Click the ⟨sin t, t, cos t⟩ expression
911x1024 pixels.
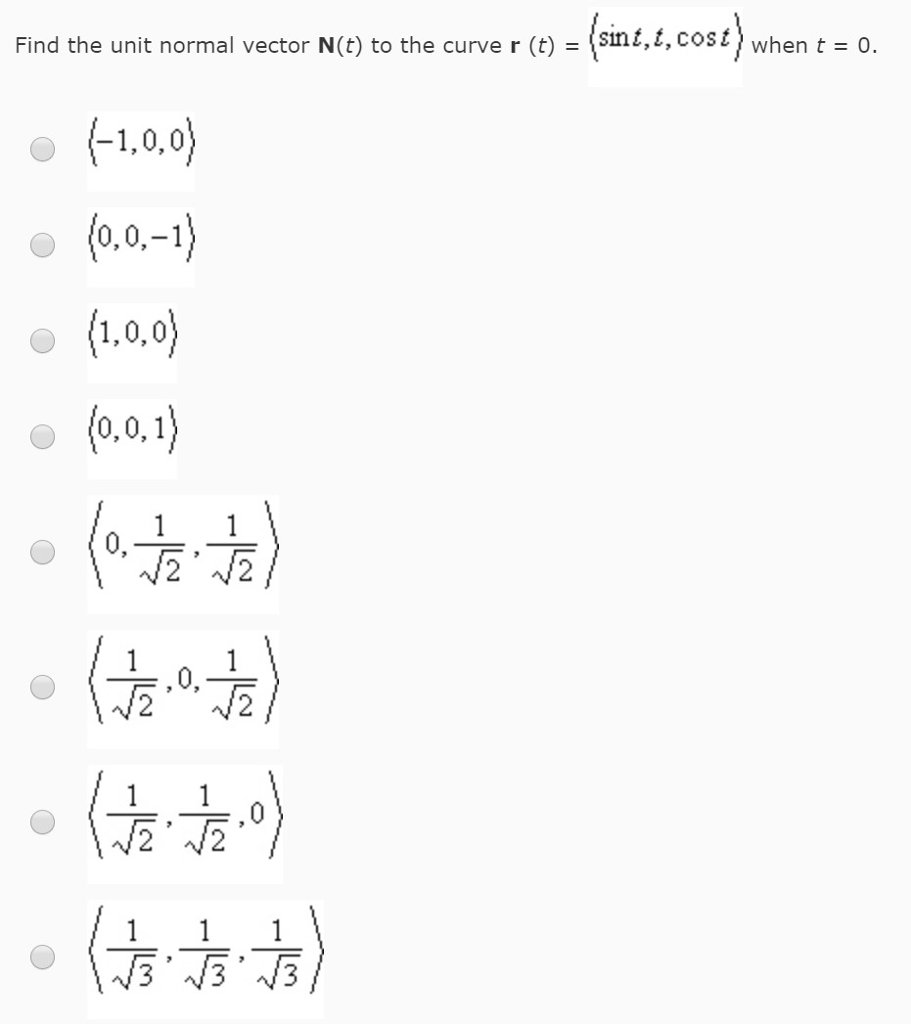coord(666,40)
